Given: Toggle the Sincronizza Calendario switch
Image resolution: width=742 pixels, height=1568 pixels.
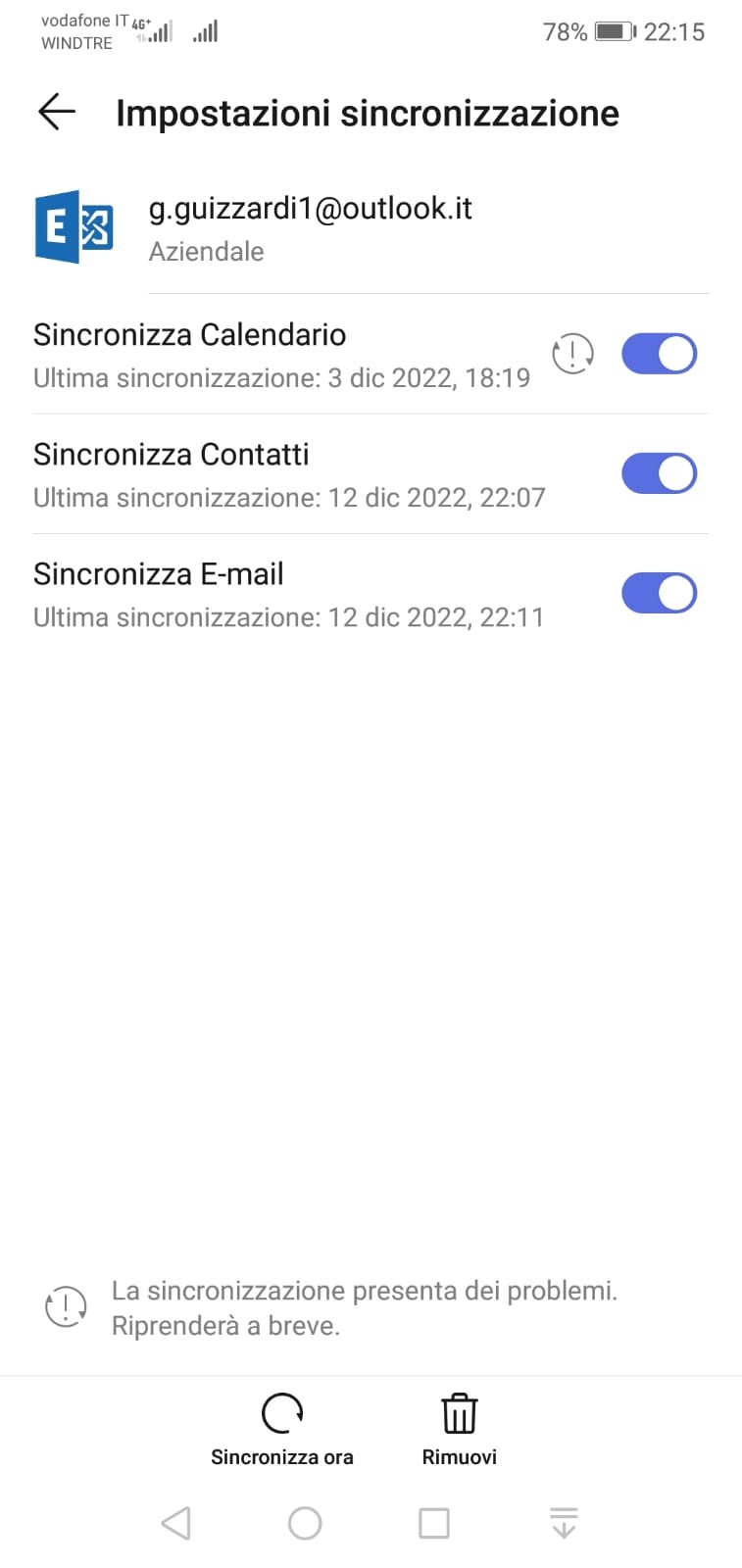Looking at the screenshot, I should tap(659, 354).
